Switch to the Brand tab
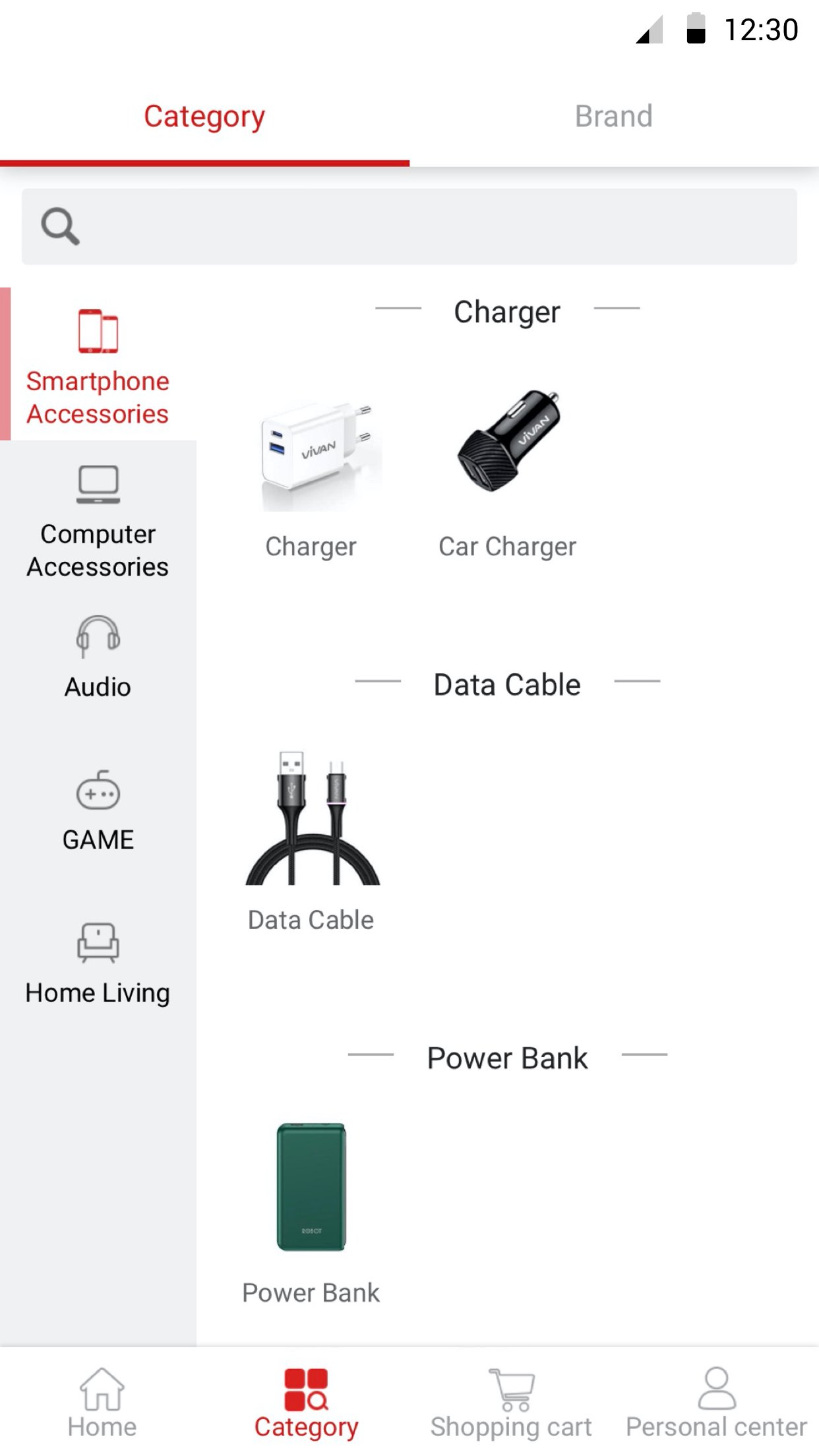This screenshot has width=819, height=1456. point(613,117)
